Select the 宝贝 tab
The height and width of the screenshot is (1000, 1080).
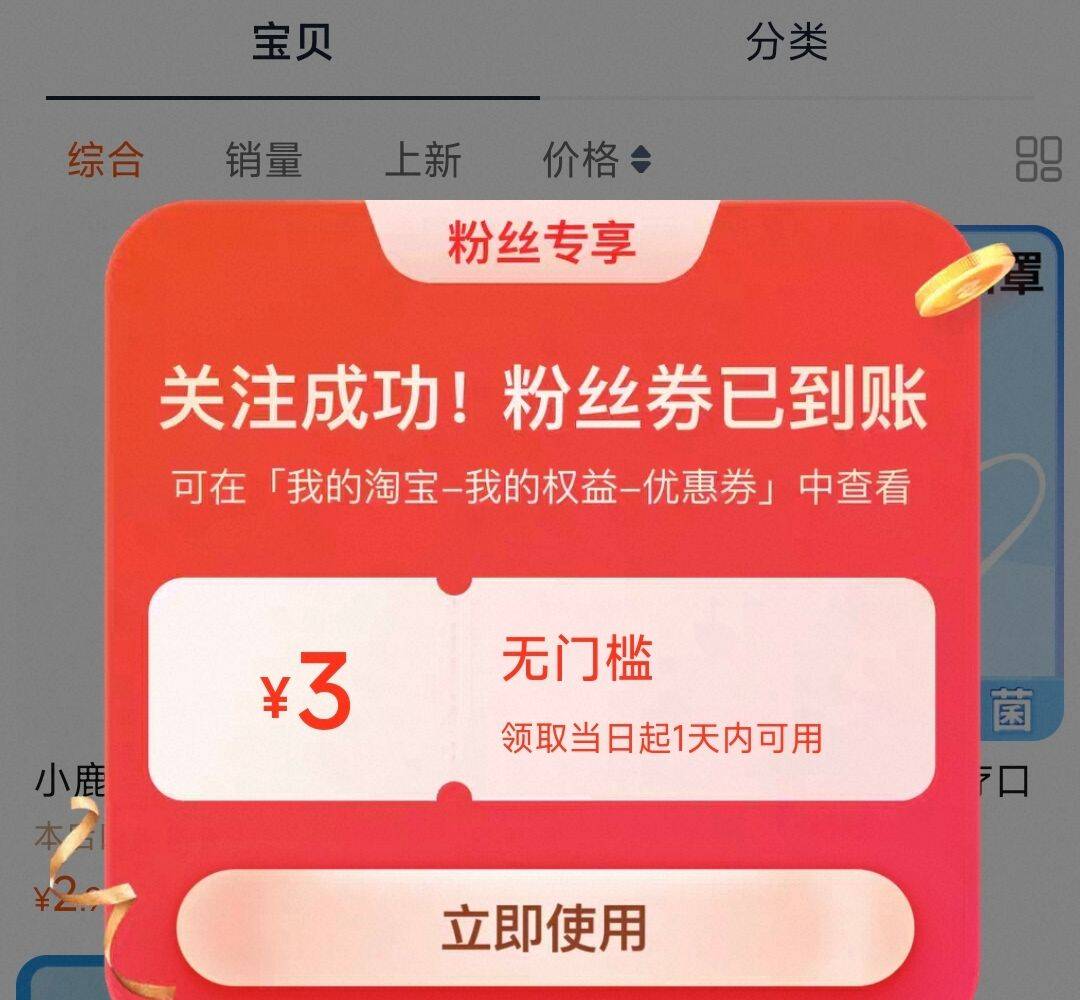[x=292, y=43]
